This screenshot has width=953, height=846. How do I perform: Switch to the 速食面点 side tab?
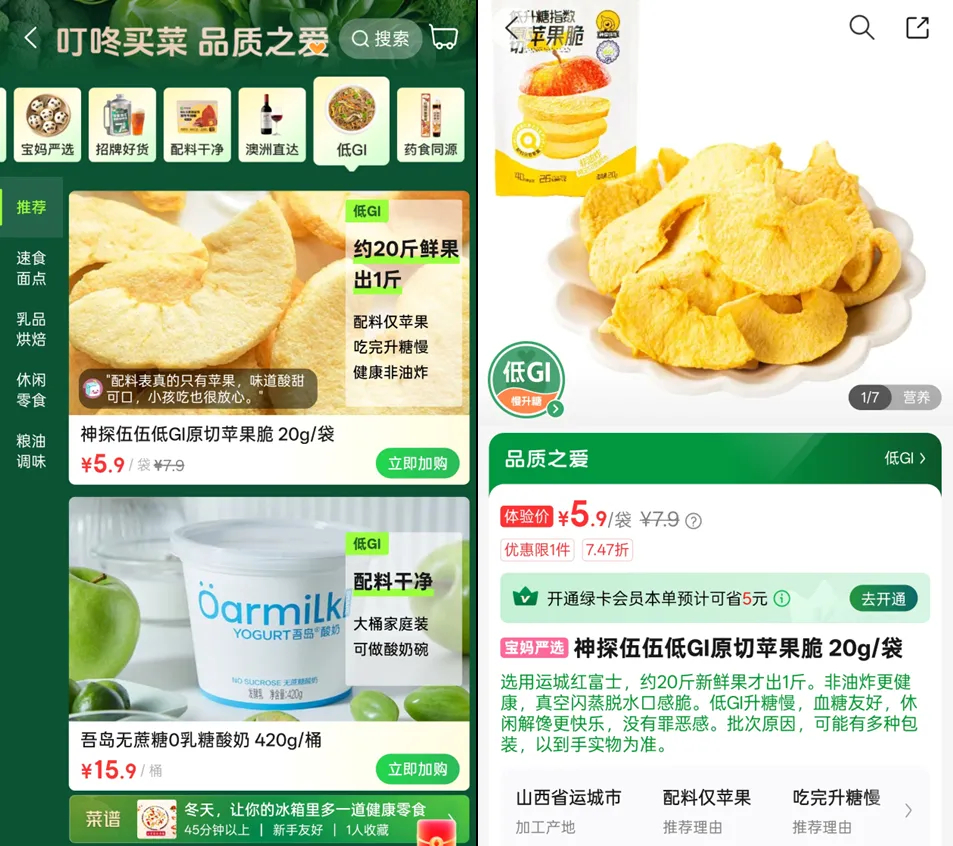[x=31, y=268]
